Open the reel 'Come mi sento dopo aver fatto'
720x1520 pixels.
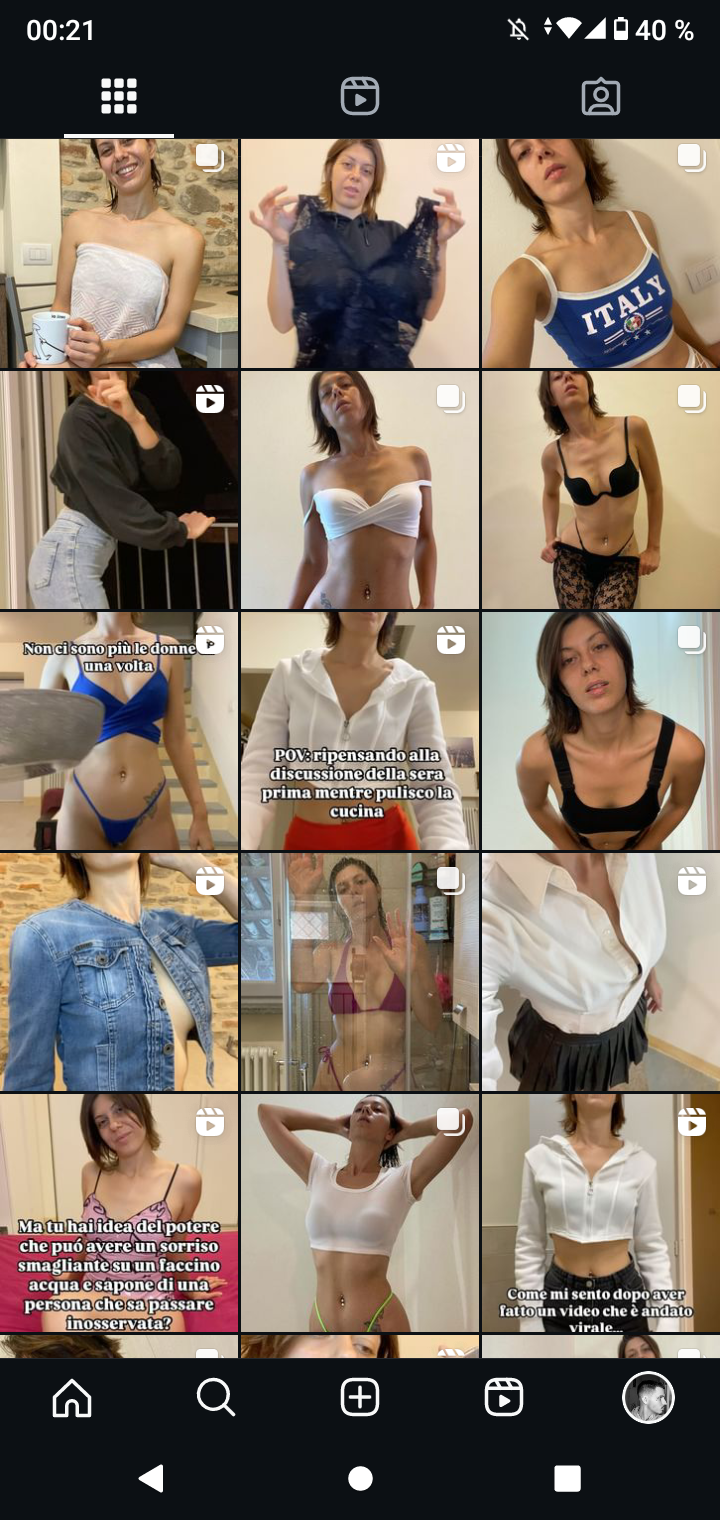pyautogui.click(x=600, y=1213)
